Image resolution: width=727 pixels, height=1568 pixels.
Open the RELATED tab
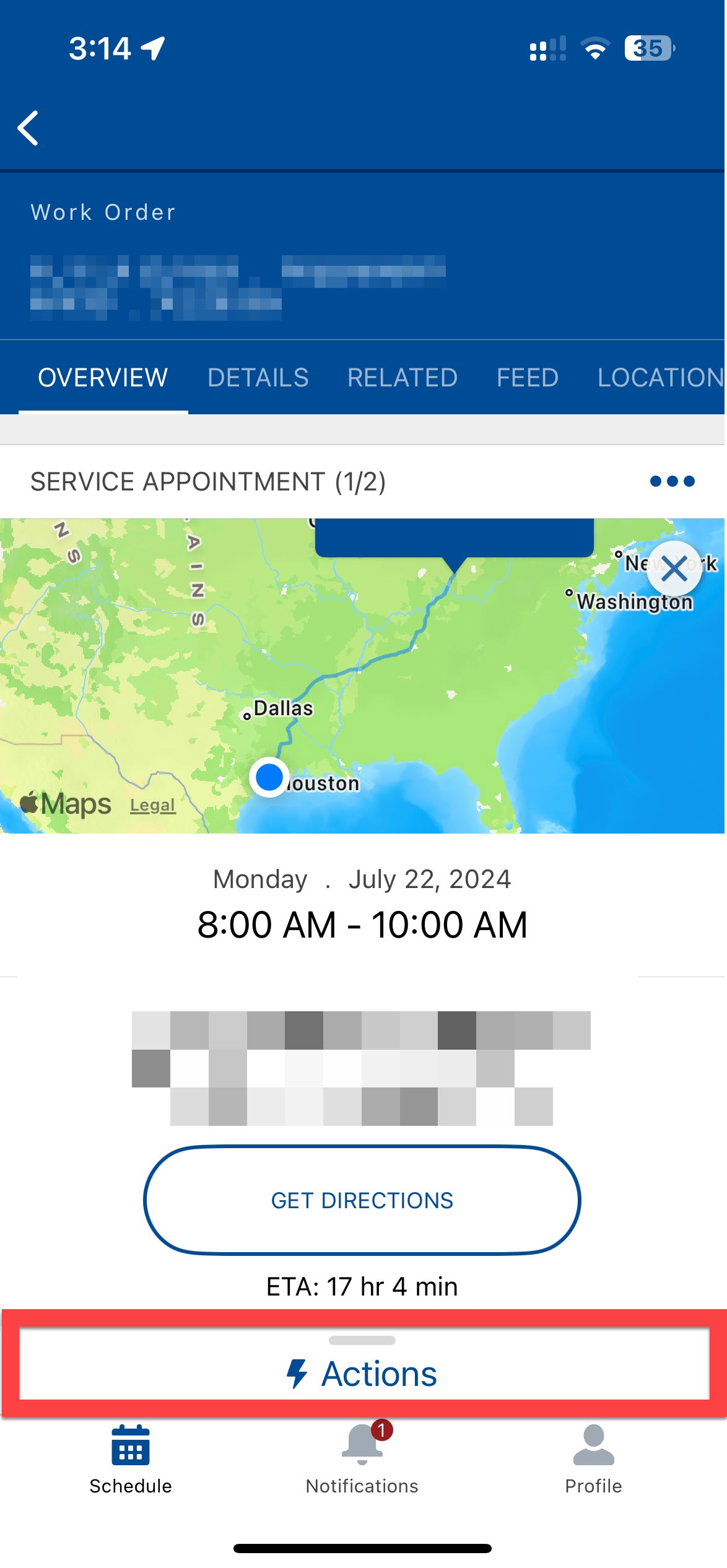[403, 378]
